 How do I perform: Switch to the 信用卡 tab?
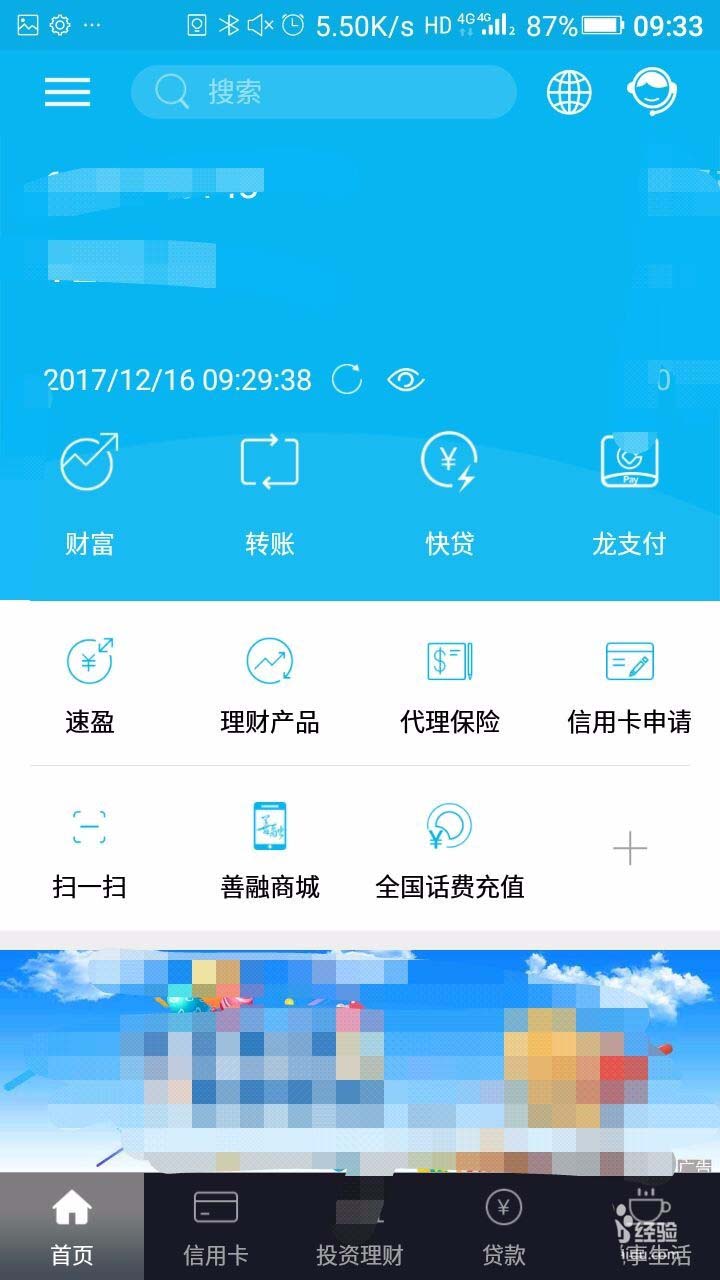click(215, 1228)
